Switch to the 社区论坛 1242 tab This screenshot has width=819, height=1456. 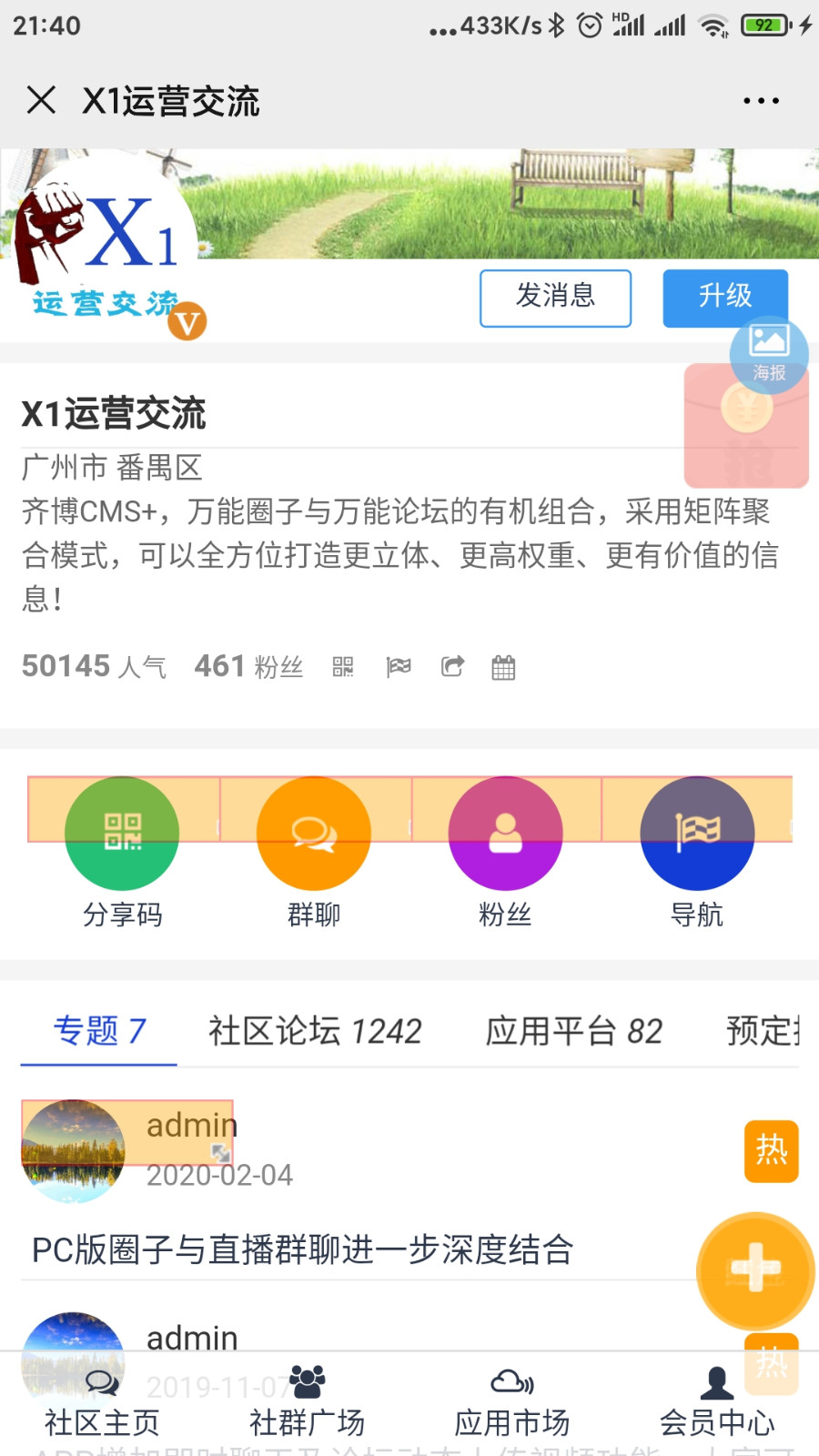[x=315, y=1031]
